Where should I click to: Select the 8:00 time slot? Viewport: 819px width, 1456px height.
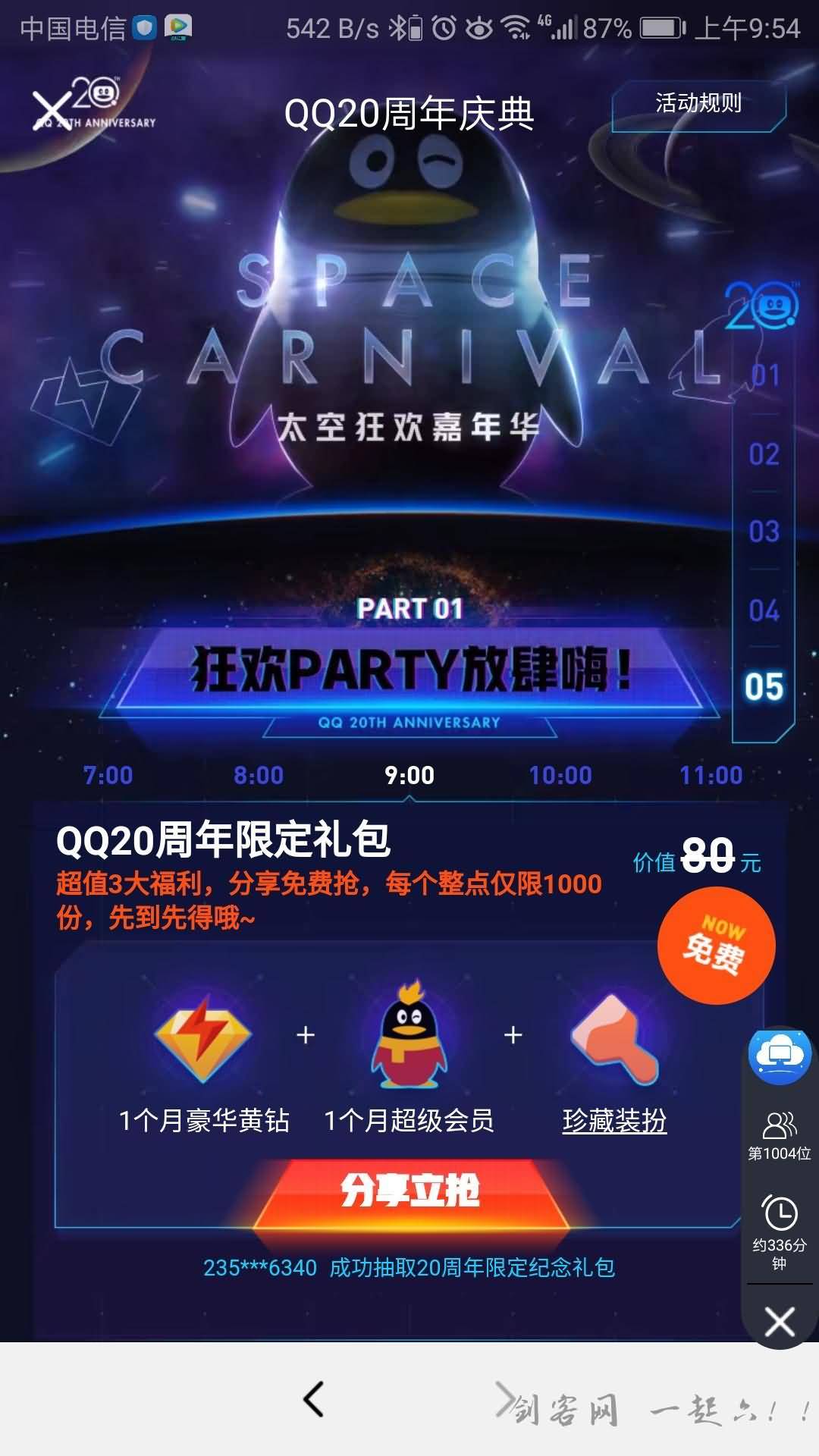pyautogui.click(x=259, y=775)
